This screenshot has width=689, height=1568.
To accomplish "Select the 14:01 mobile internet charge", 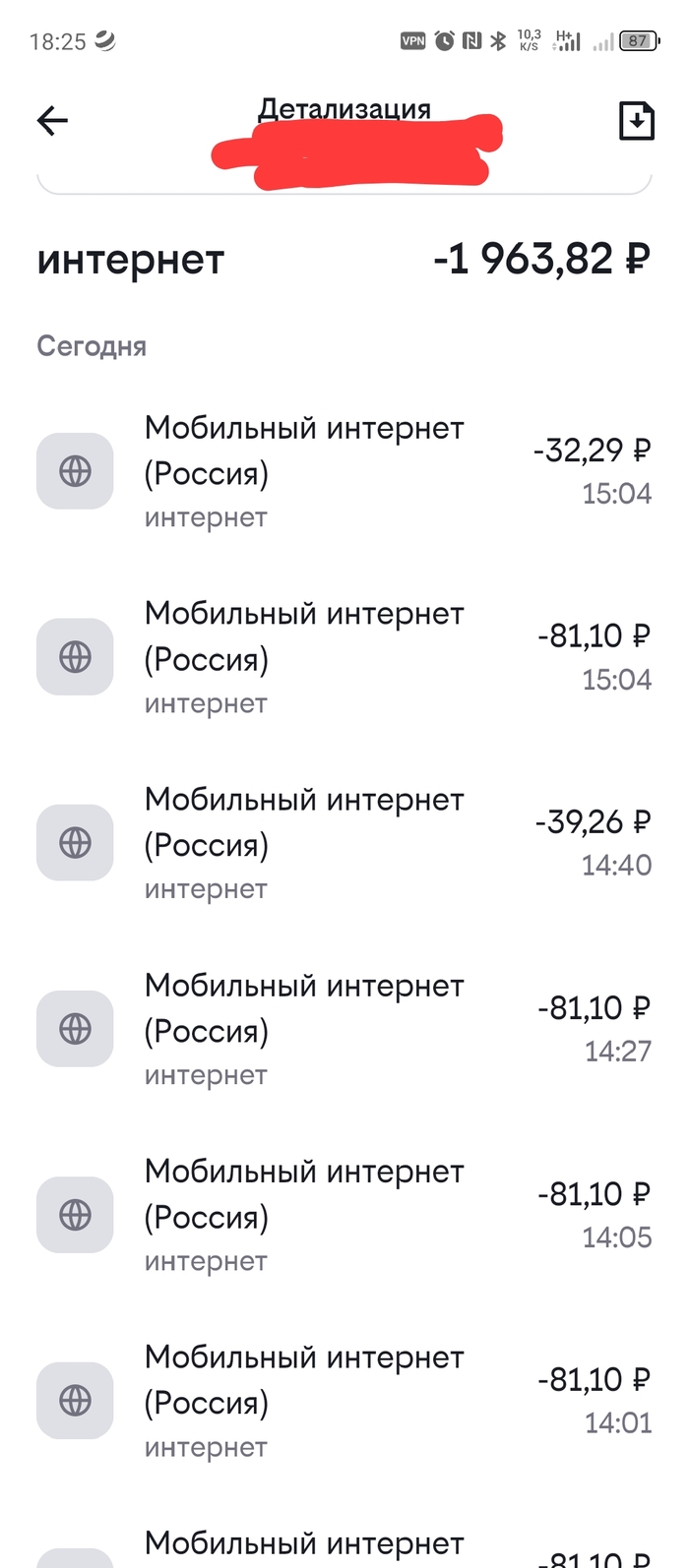I will [x=344, y=1401].
